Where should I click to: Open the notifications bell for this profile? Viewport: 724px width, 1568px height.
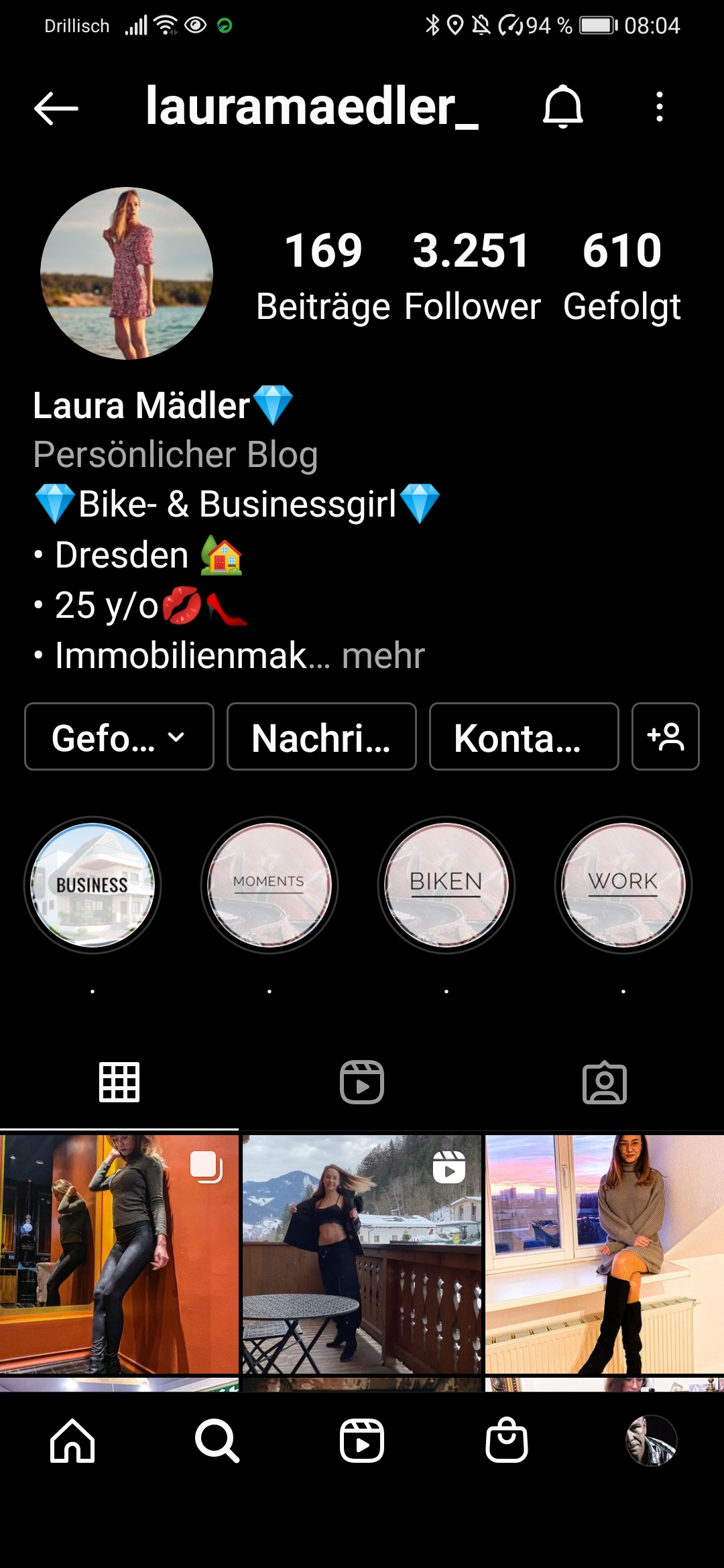(562, 107)
